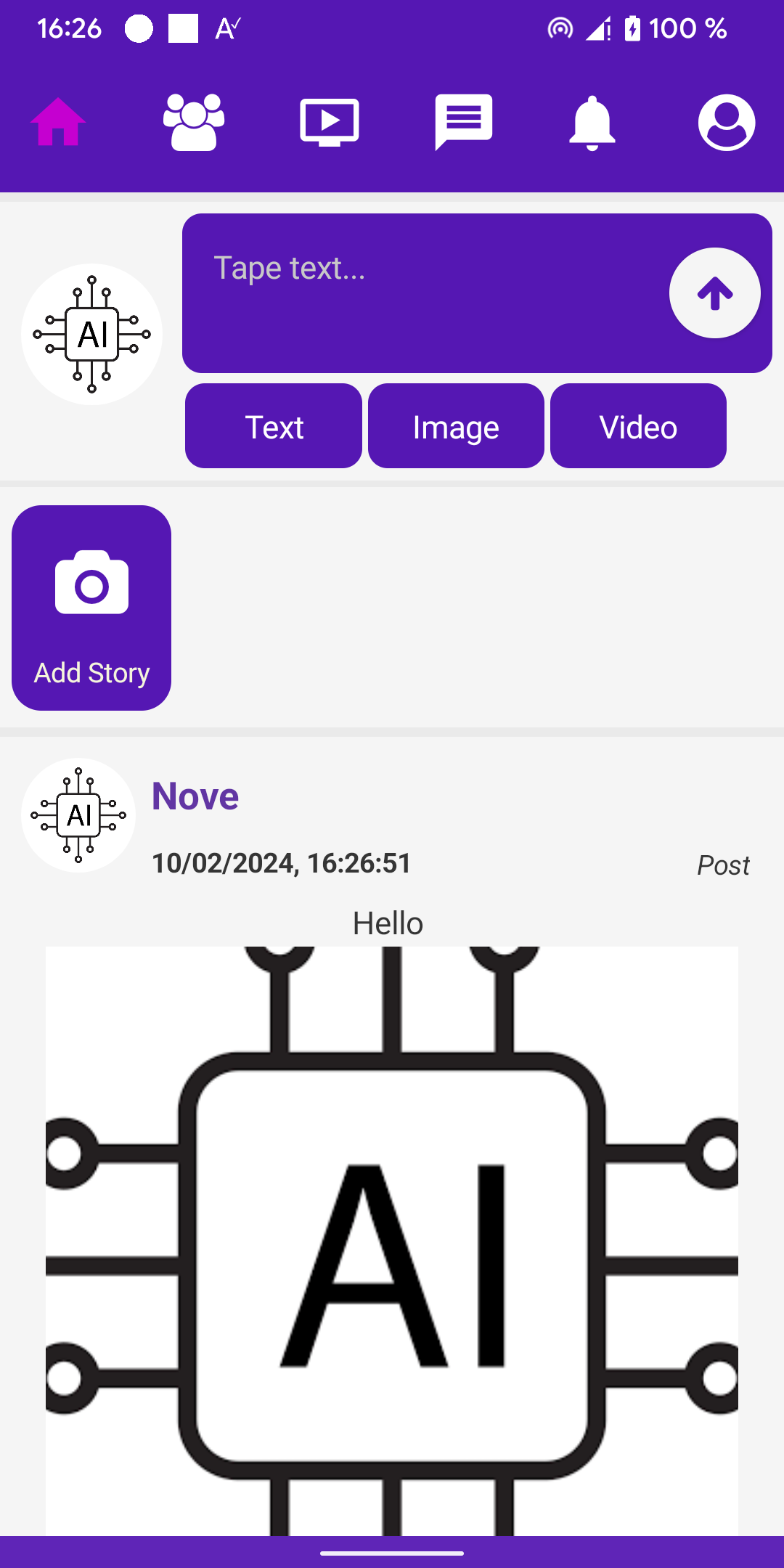The width and height of the screenshot is (784, 1568).
Task: Open Nove's profile from post name
Action: click(195, 796)
